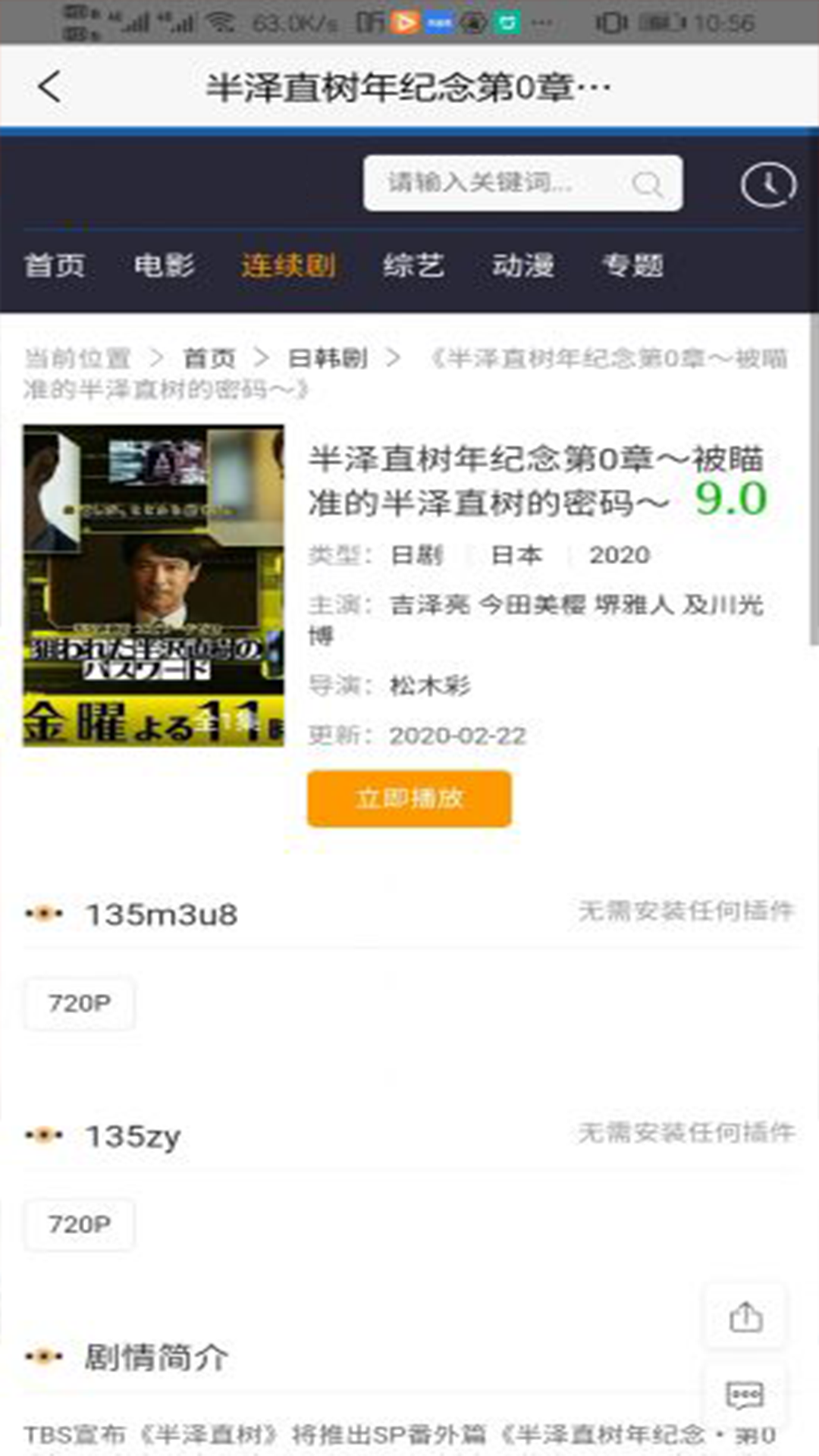Open 日韩剧 from the breadcrumb
Image resolution: width=819 pixels, height=1456 pixels.
326,358
